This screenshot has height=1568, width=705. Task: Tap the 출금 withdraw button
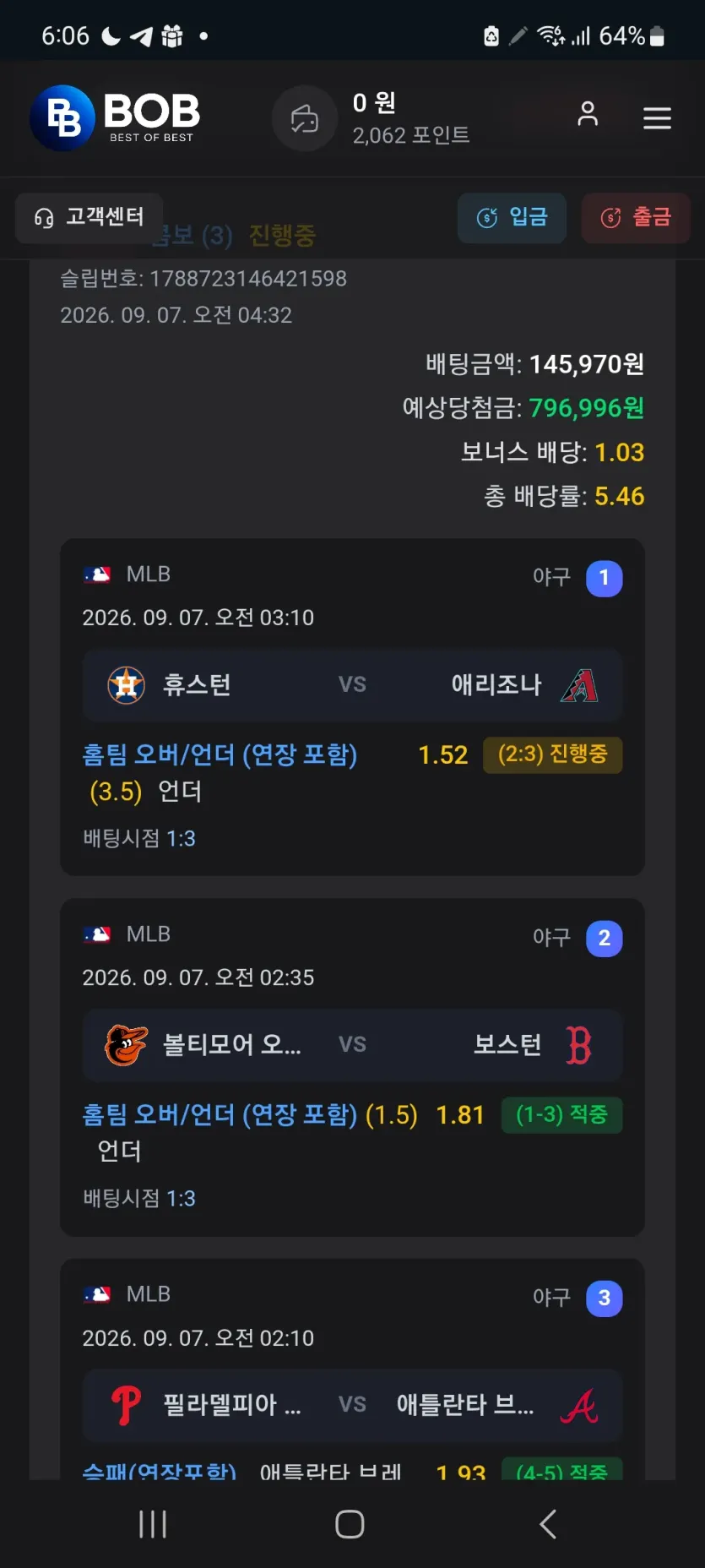tap(636, 218)
